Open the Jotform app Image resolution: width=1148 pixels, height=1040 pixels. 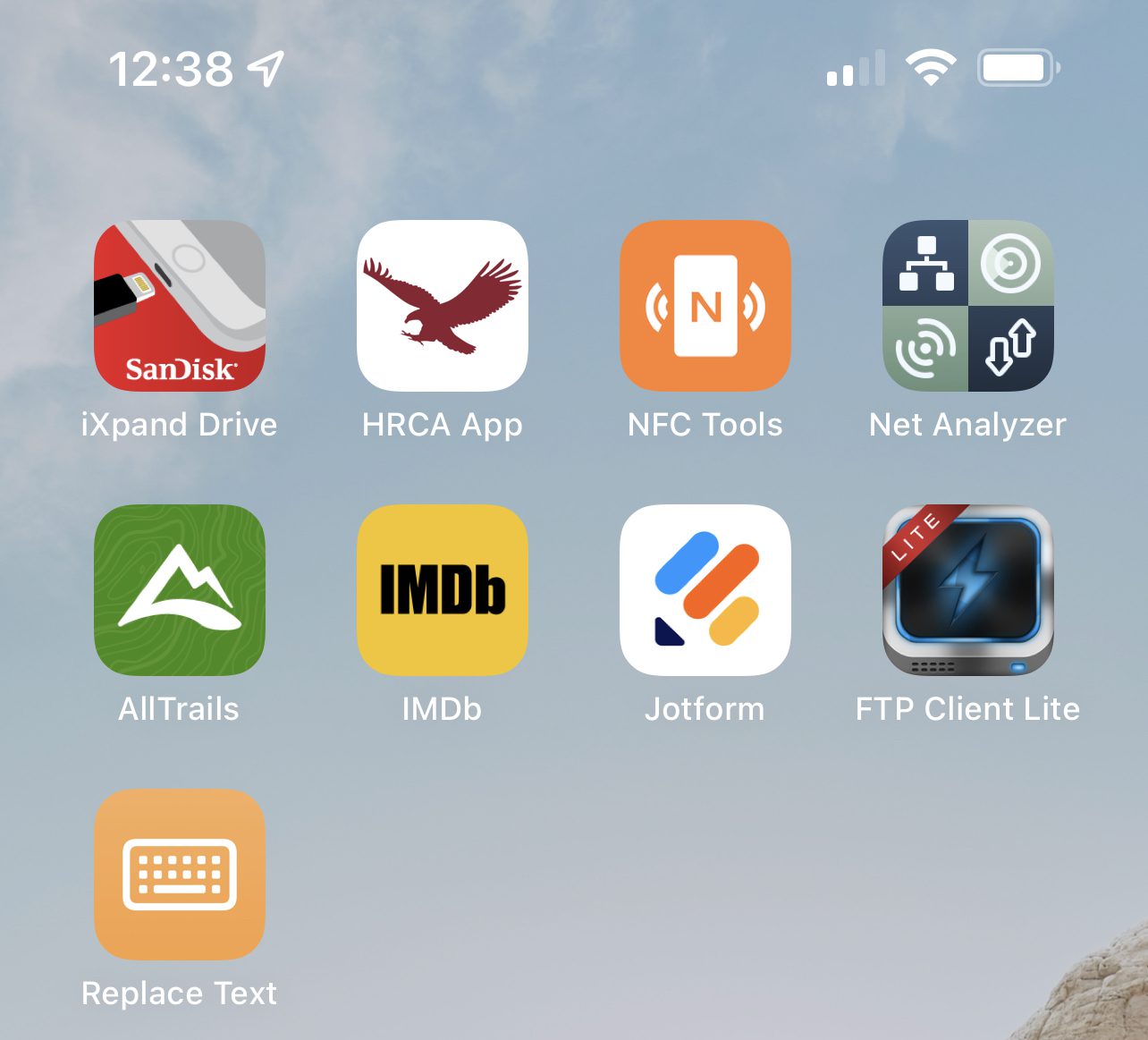point(705,590)
